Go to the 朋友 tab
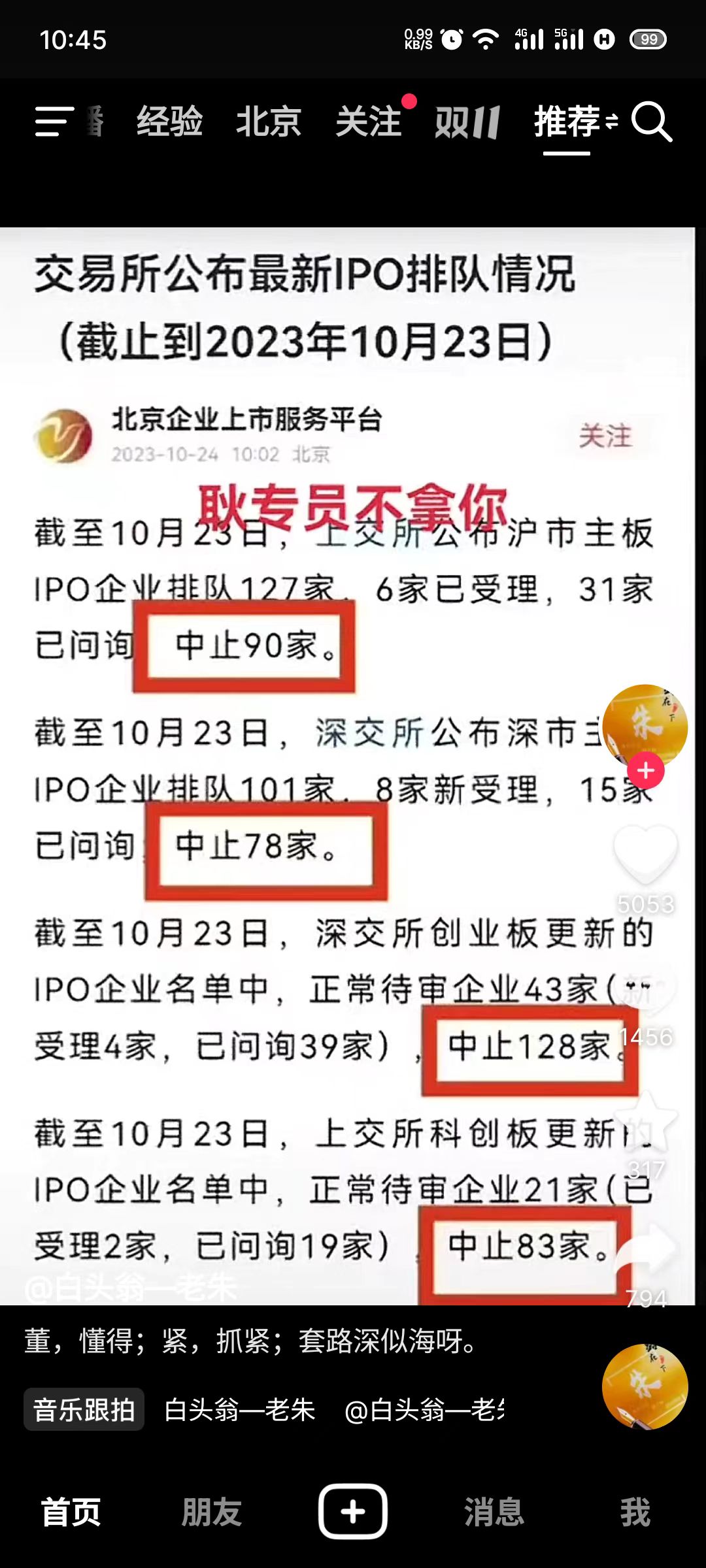Image resolution: width=706 pixels, height=1568 pixels. (212, 1512)
